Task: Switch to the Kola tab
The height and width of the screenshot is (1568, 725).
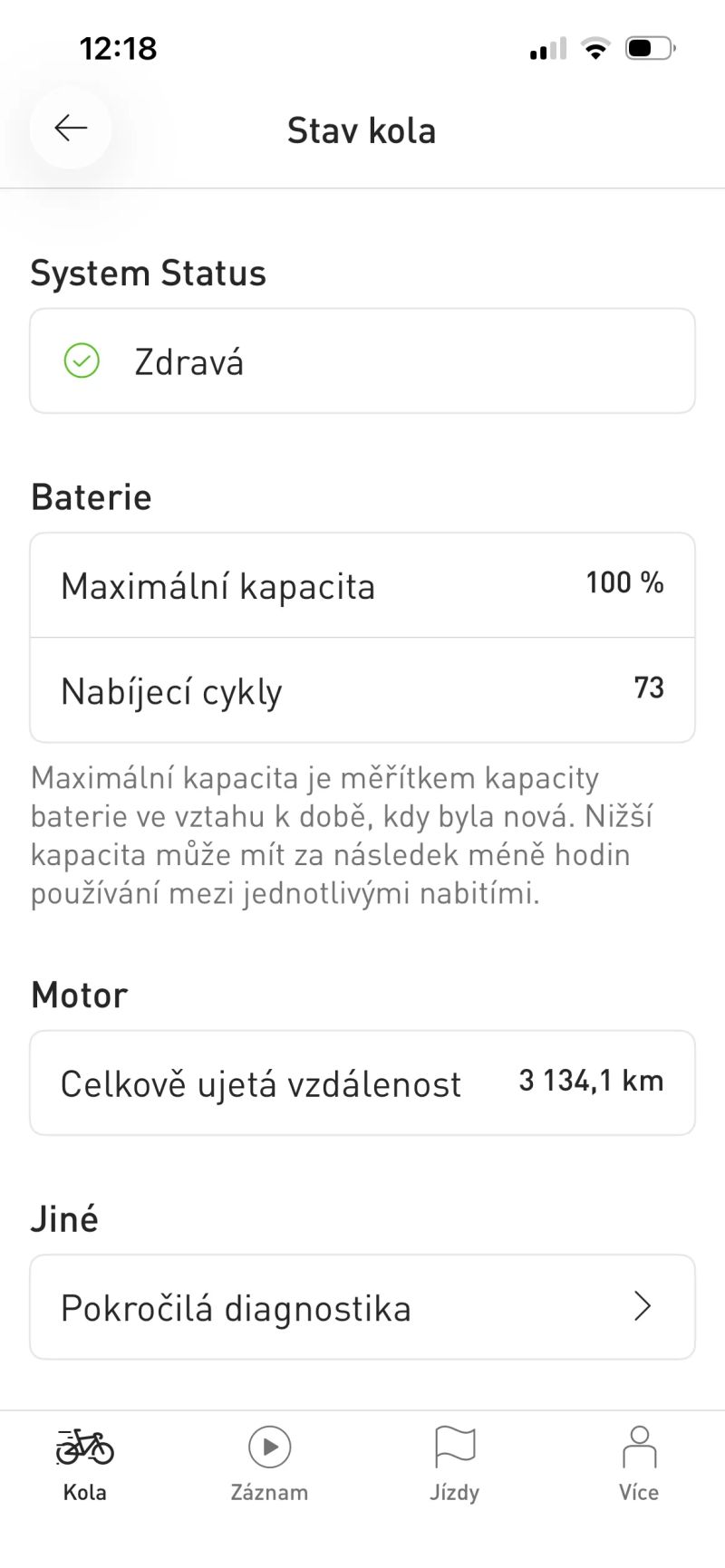Action: tap(85, 1464)
